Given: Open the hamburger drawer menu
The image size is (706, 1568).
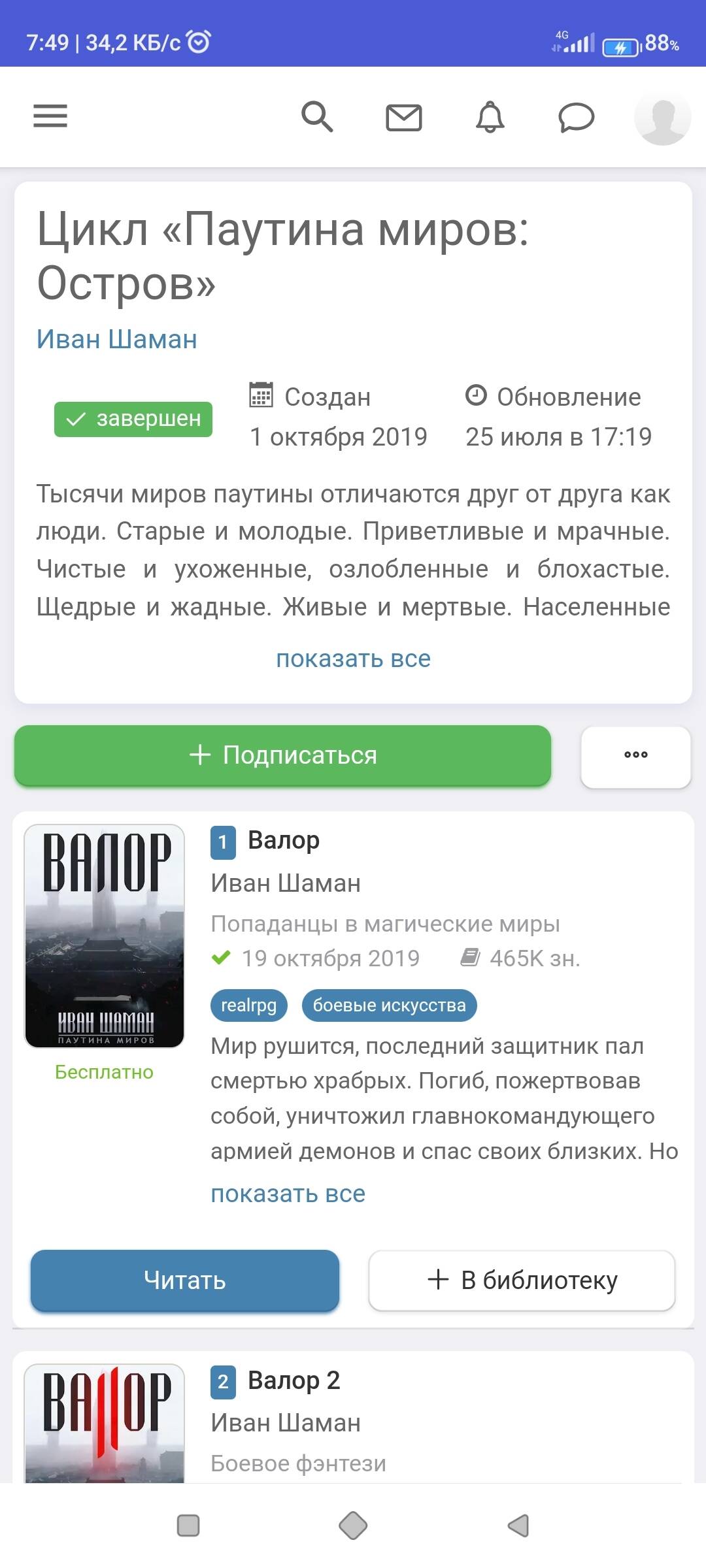Looking at the screenshot, I should pos(50,116).
